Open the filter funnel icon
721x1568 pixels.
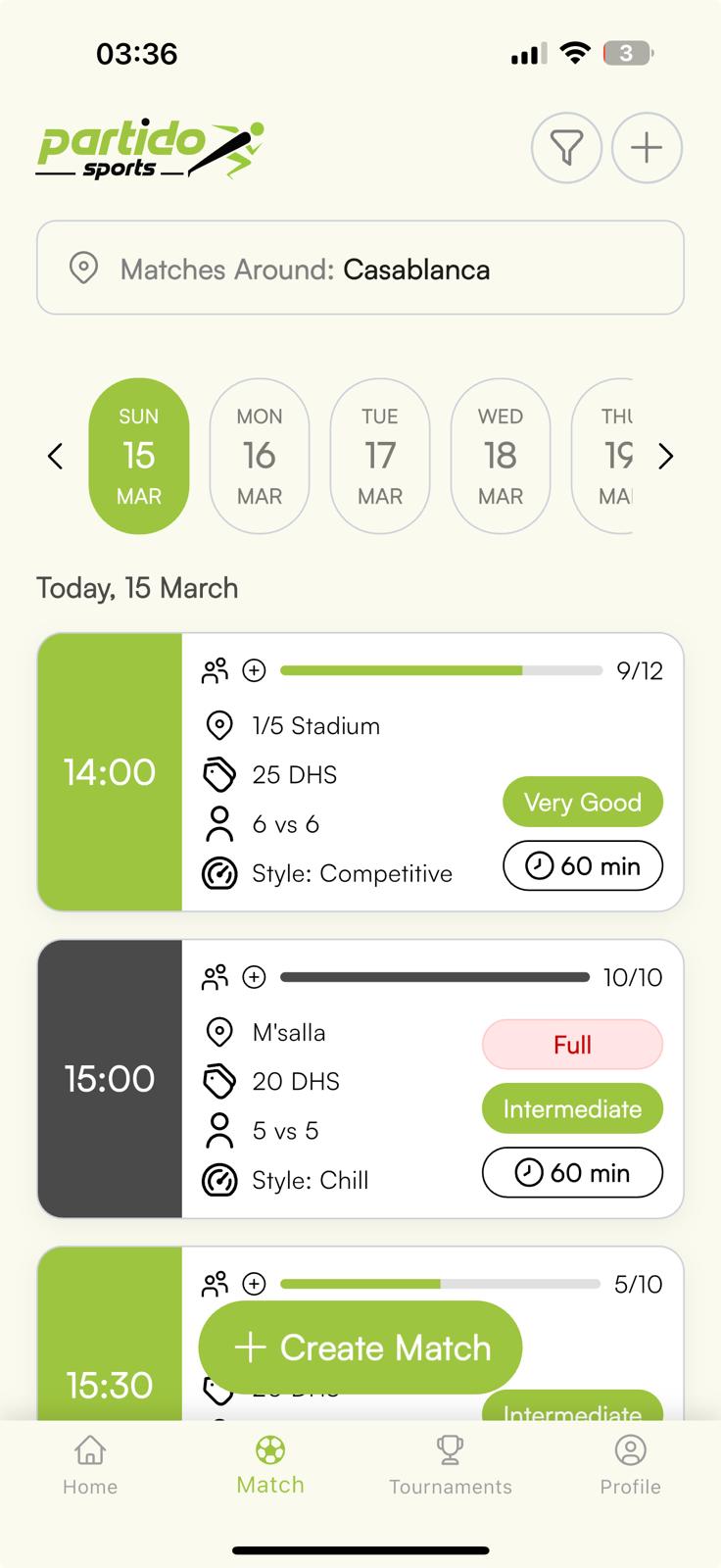(x=566, y=148)
